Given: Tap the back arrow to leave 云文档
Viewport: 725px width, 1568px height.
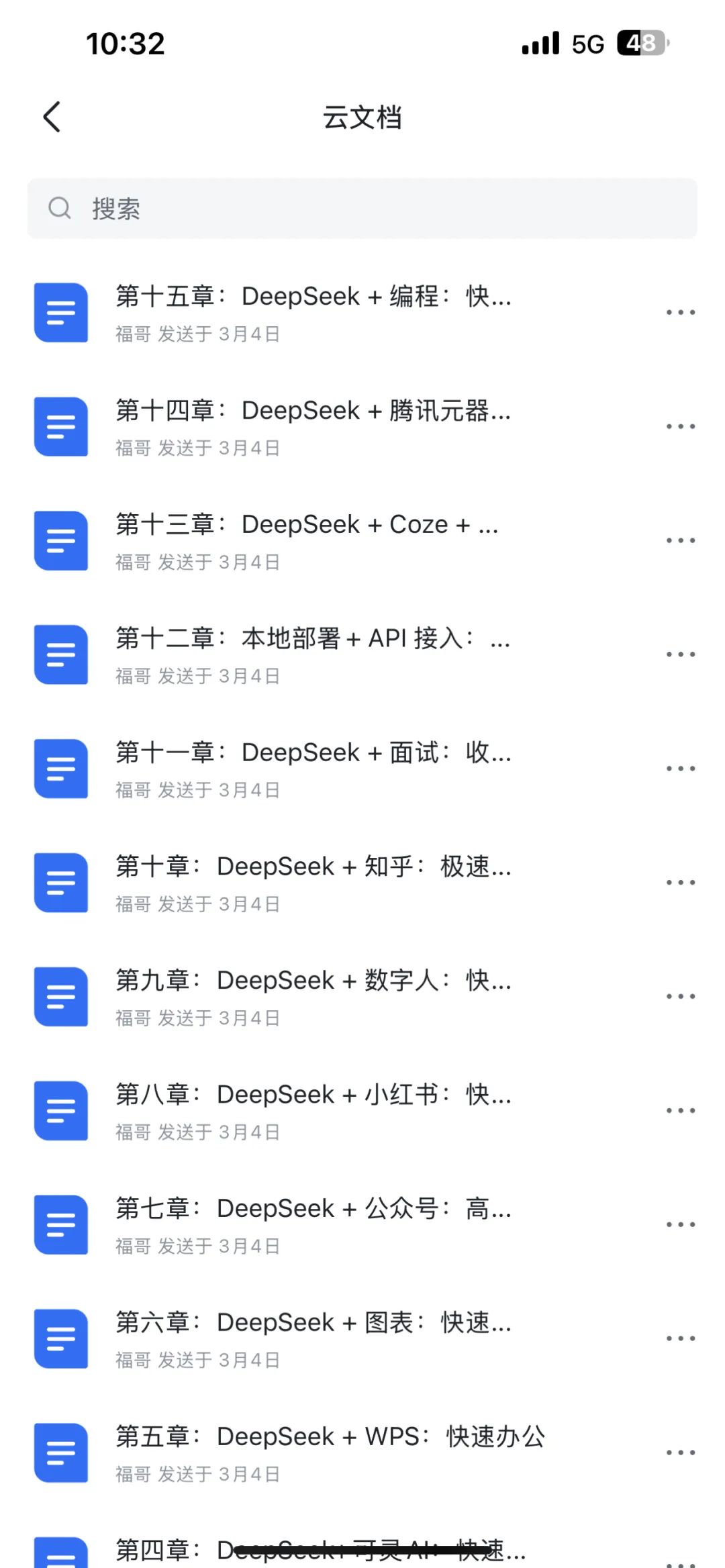Looking at the screenshot, I should point(52,115).
